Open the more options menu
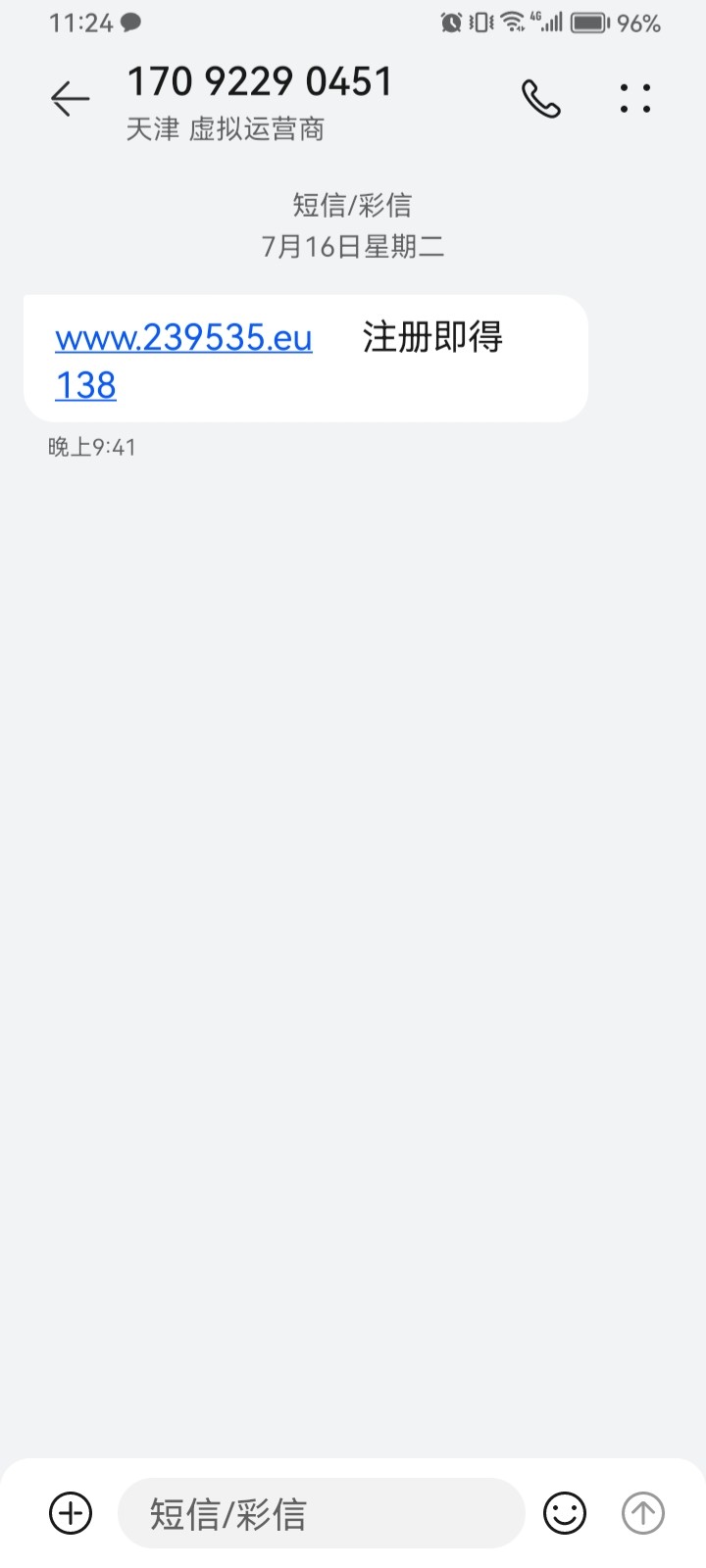706x1568 pixels. click(634, 99)
